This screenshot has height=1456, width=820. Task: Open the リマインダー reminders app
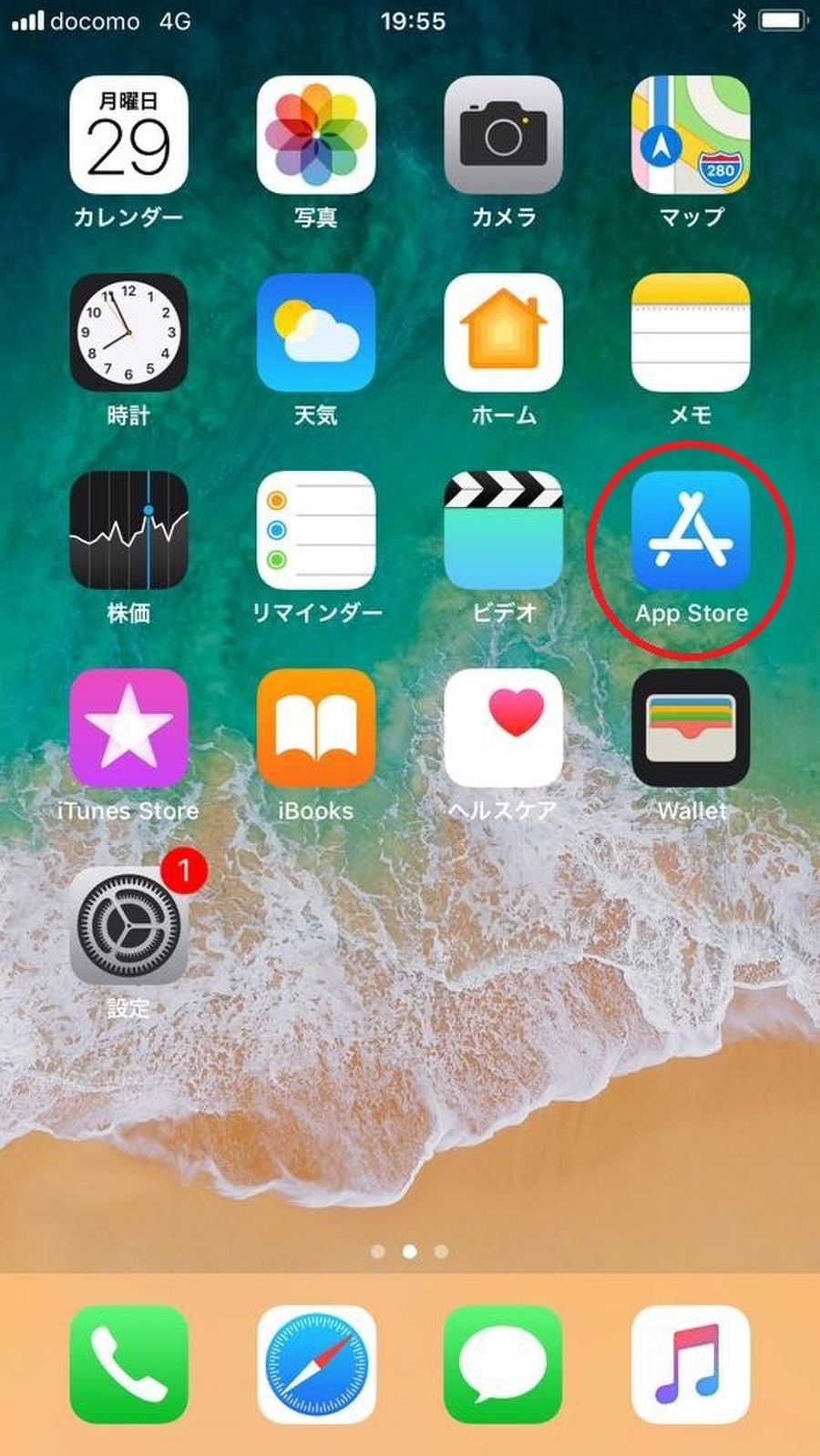point(316,530)
